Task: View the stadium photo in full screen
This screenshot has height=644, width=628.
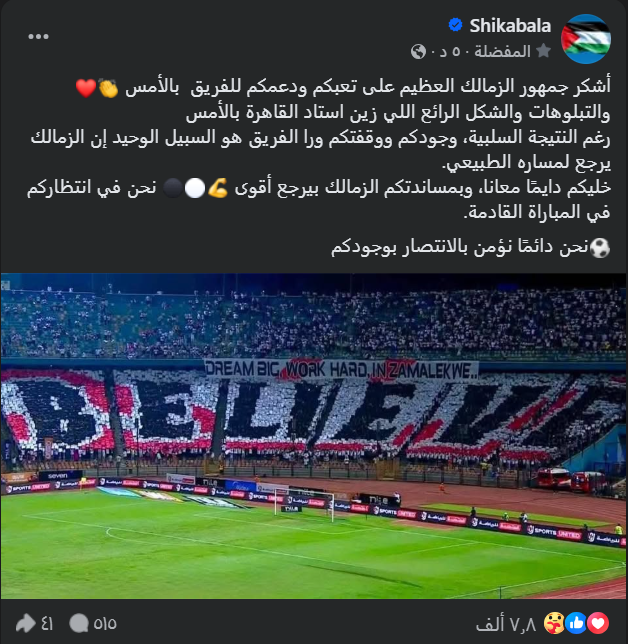Action: tap(314, 436)
